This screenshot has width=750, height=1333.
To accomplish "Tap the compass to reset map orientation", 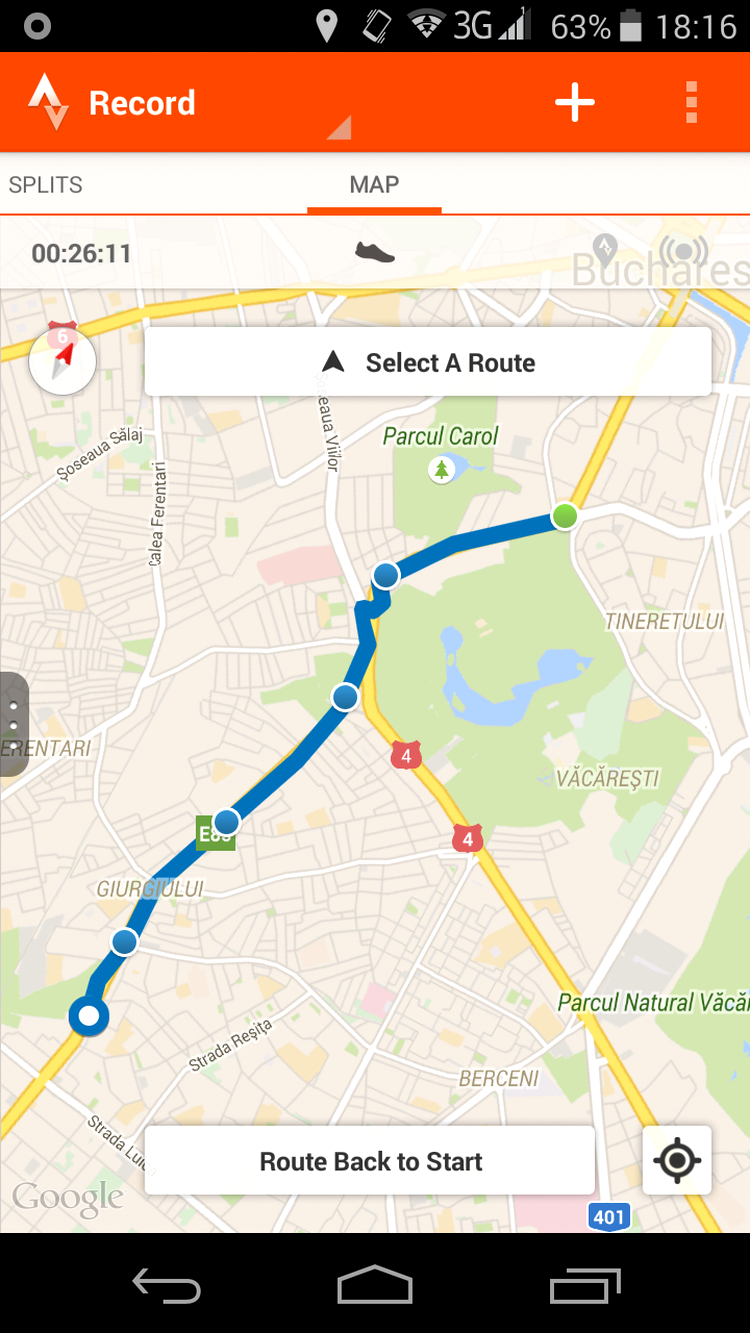I will 62,361.
